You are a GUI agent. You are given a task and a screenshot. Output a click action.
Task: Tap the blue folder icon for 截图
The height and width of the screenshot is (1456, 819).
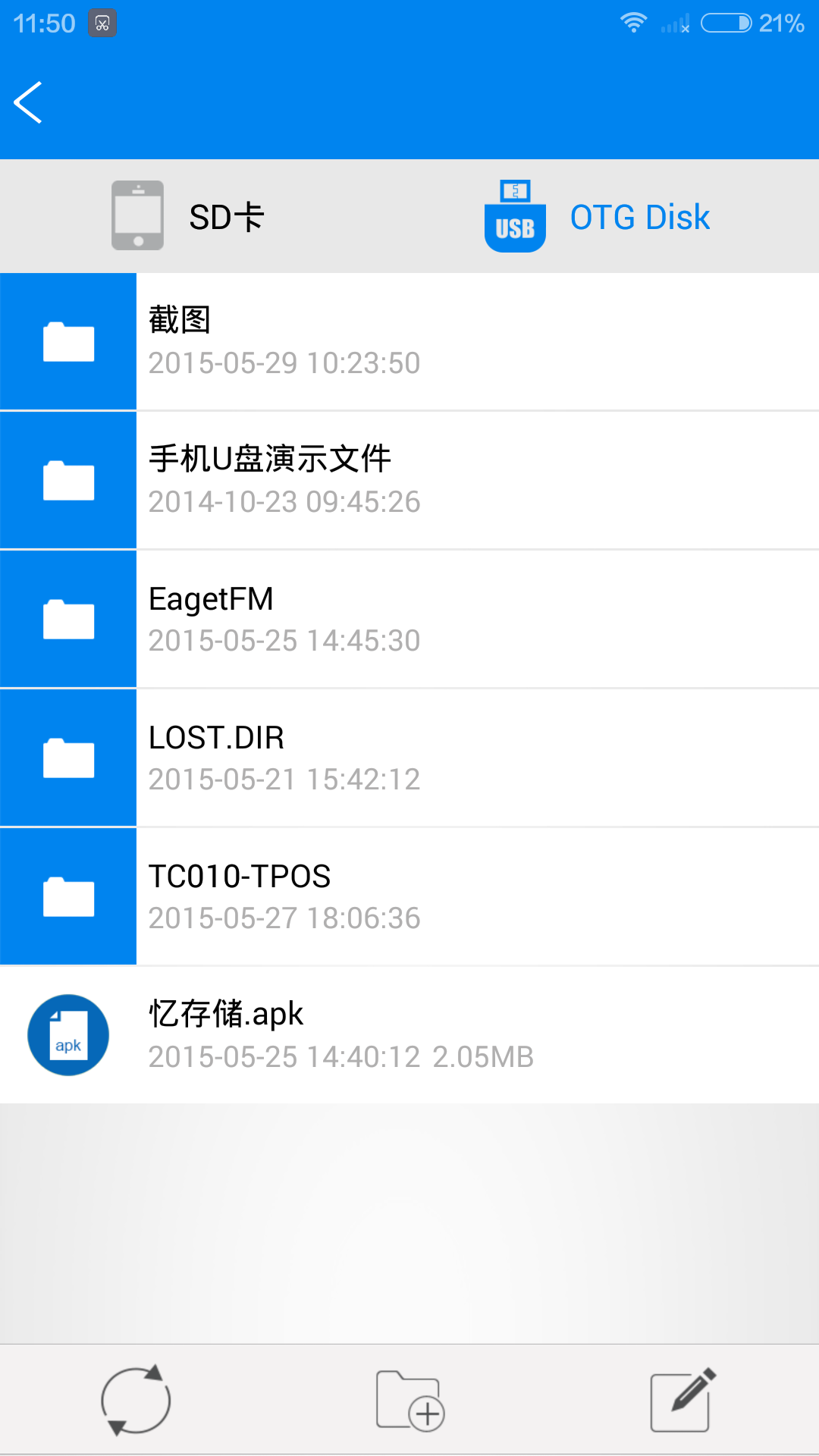tap(68, 340)
